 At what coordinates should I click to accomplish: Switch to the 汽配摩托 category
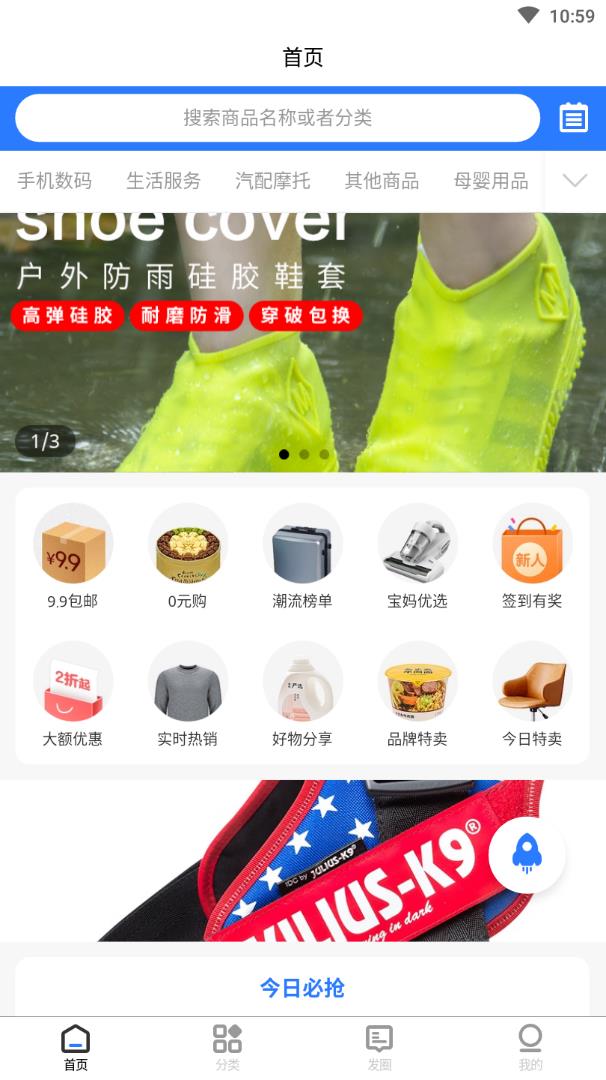[x=272, y=181]
